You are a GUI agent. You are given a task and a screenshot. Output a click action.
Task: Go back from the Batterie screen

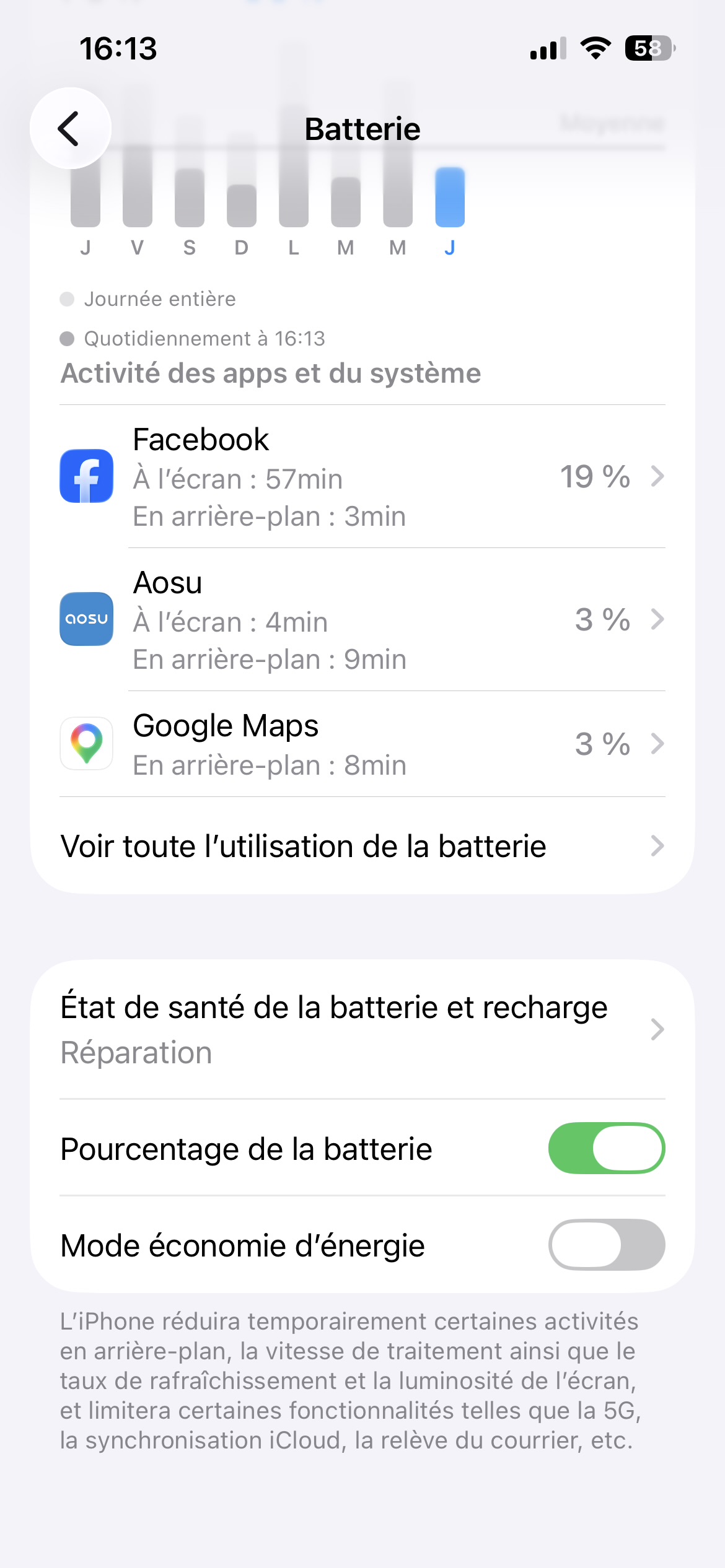70,129
